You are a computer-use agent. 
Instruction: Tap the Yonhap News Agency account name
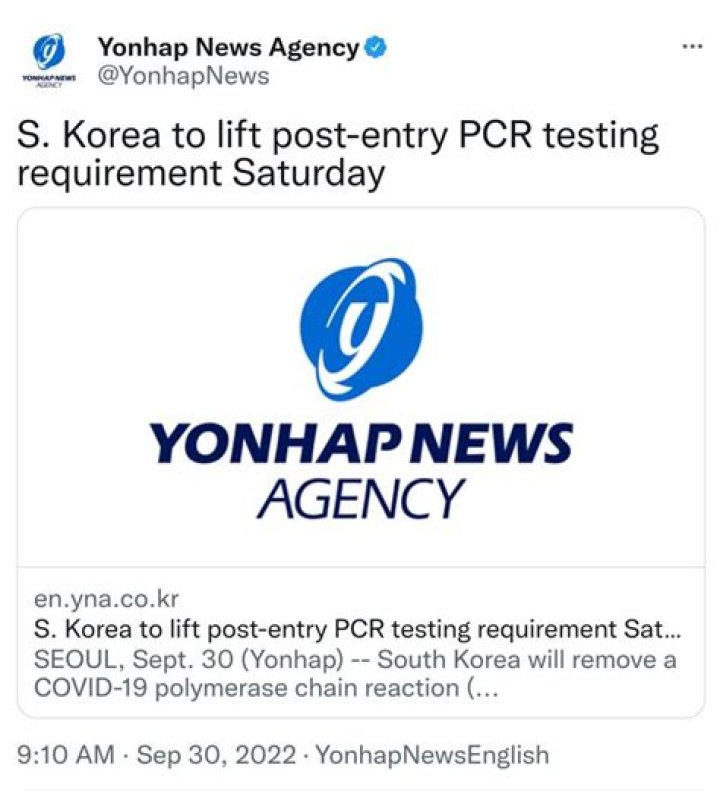point(227,46)
